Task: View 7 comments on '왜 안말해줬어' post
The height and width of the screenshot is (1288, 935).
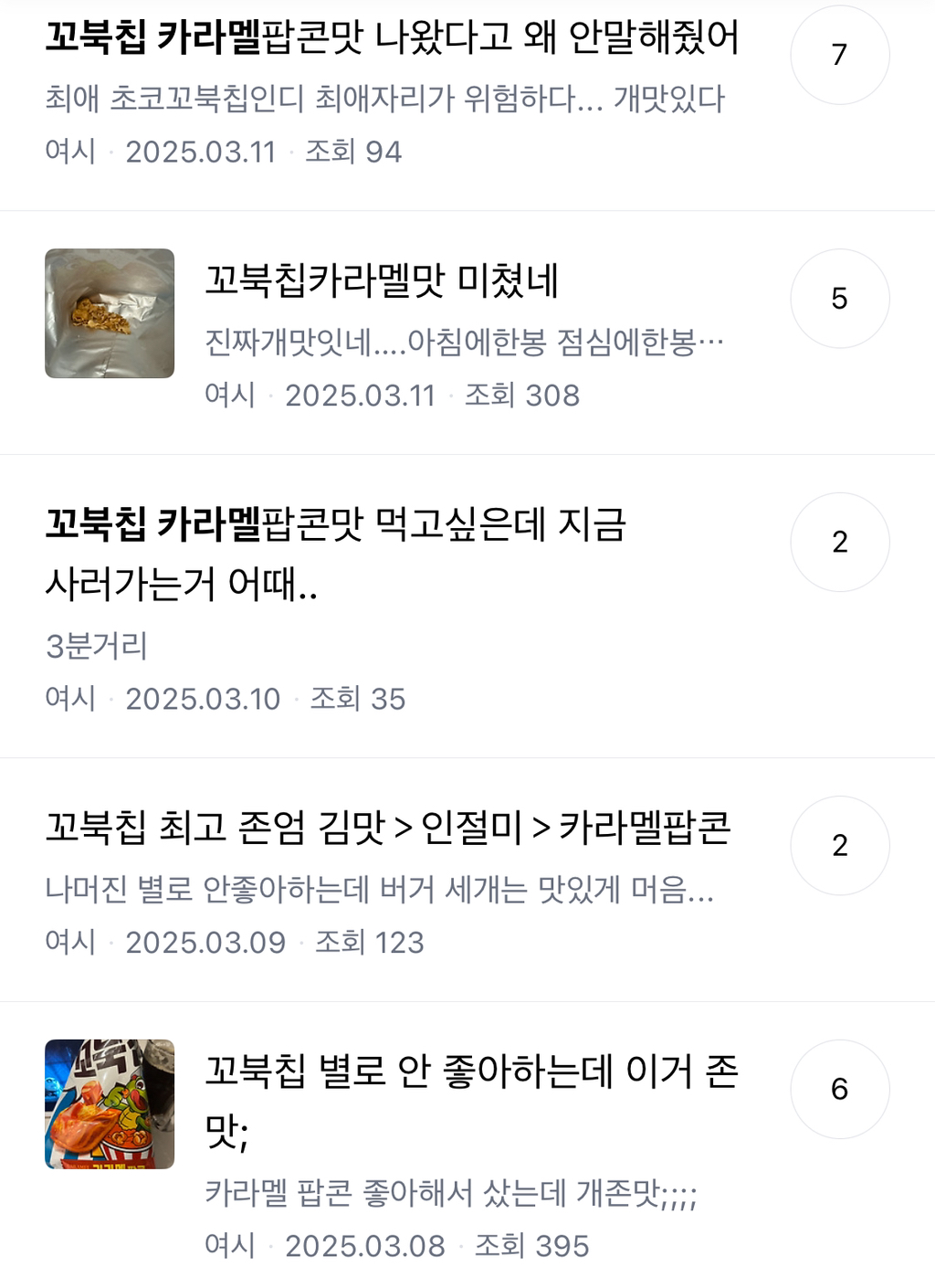Action: tap(839, 55)
